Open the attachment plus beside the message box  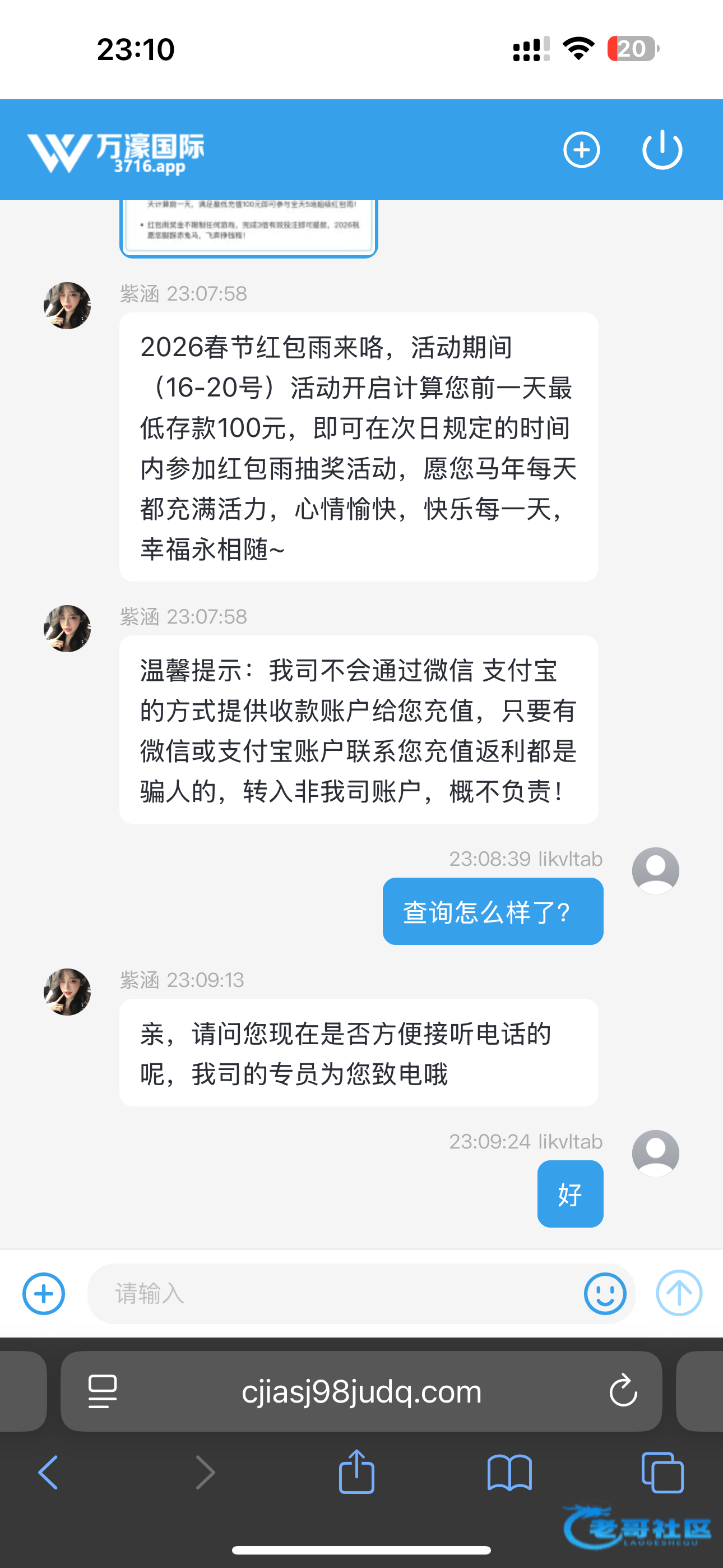[44, 1293]
